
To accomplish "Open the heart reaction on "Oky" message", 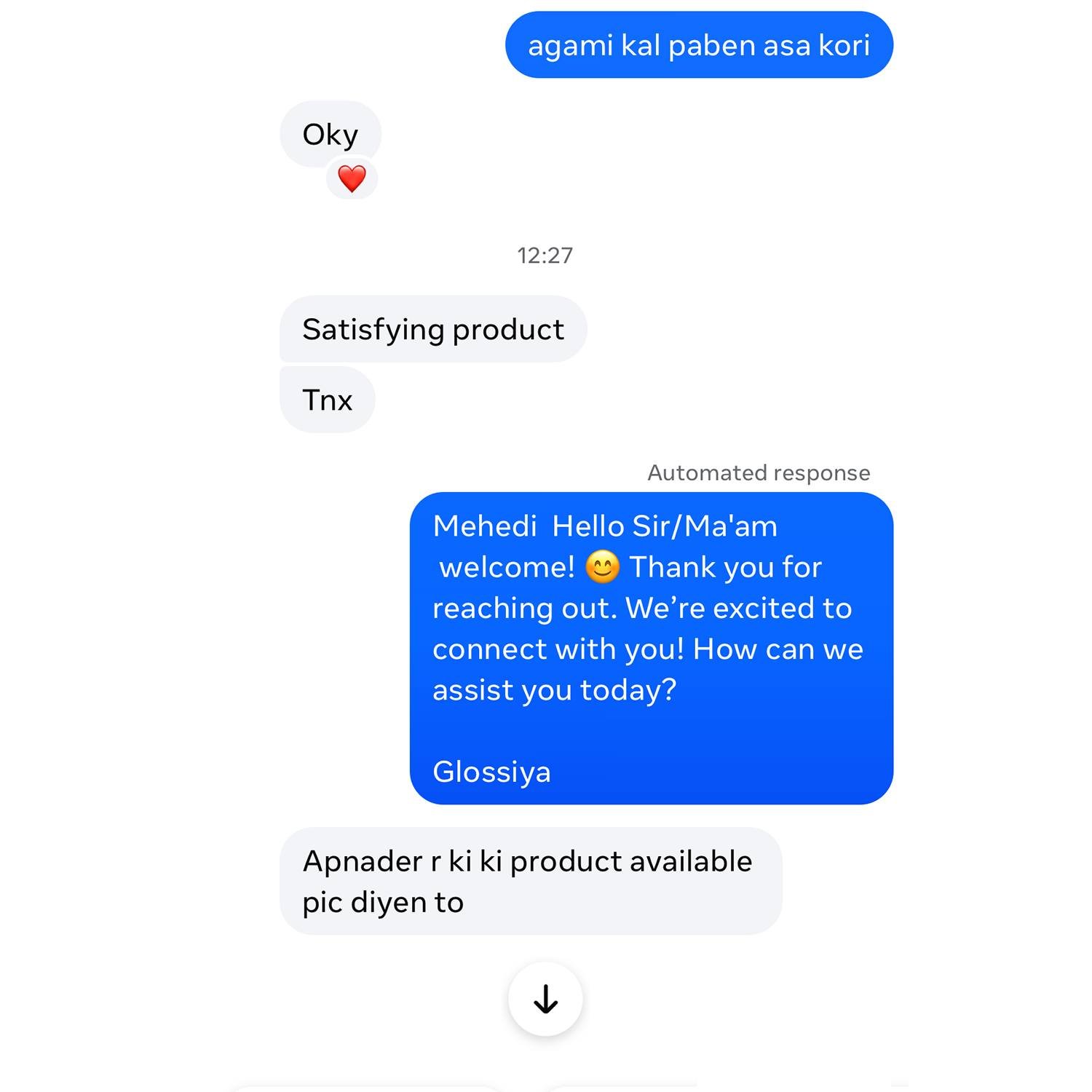I will [x=352, y=178].
